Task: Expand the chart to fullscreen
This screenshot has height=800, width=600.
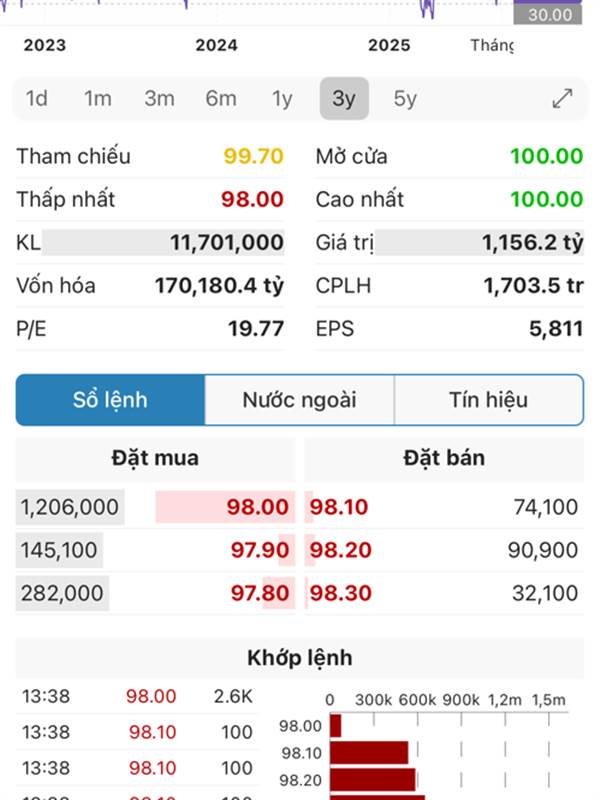Action: [x=562, y=98]
